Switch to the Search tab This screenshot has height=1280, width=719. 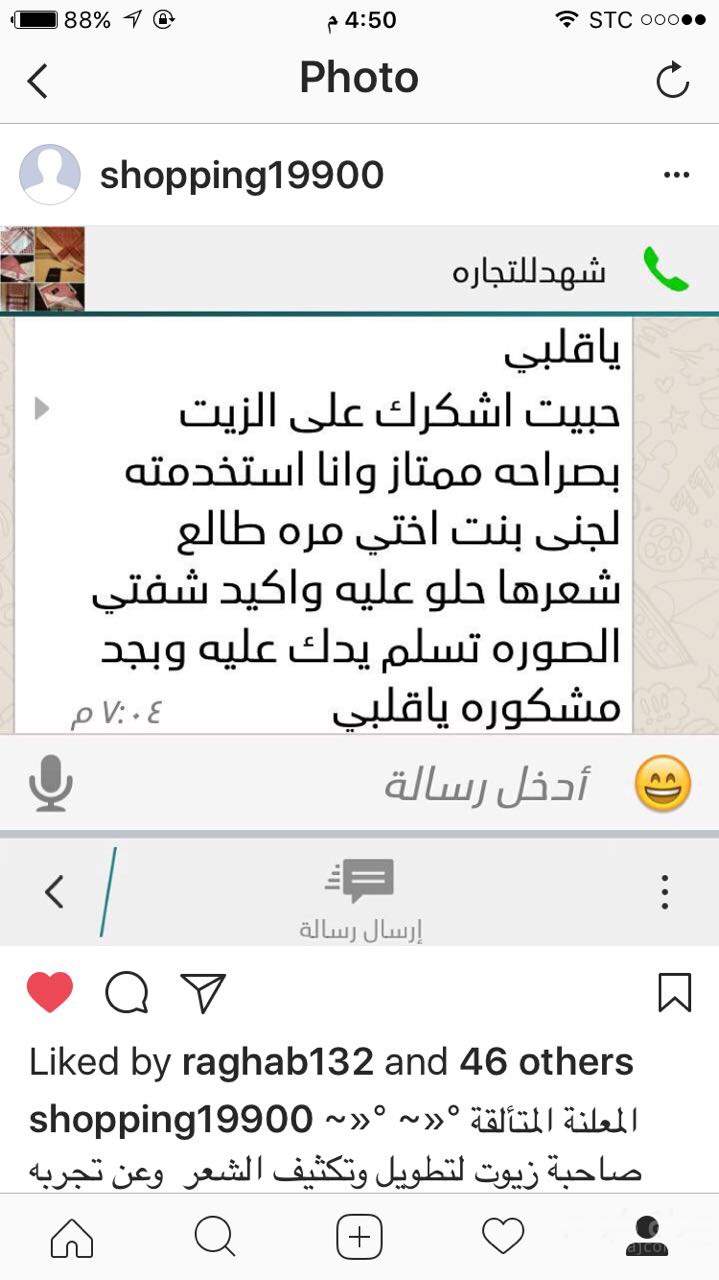(215, 1238)
